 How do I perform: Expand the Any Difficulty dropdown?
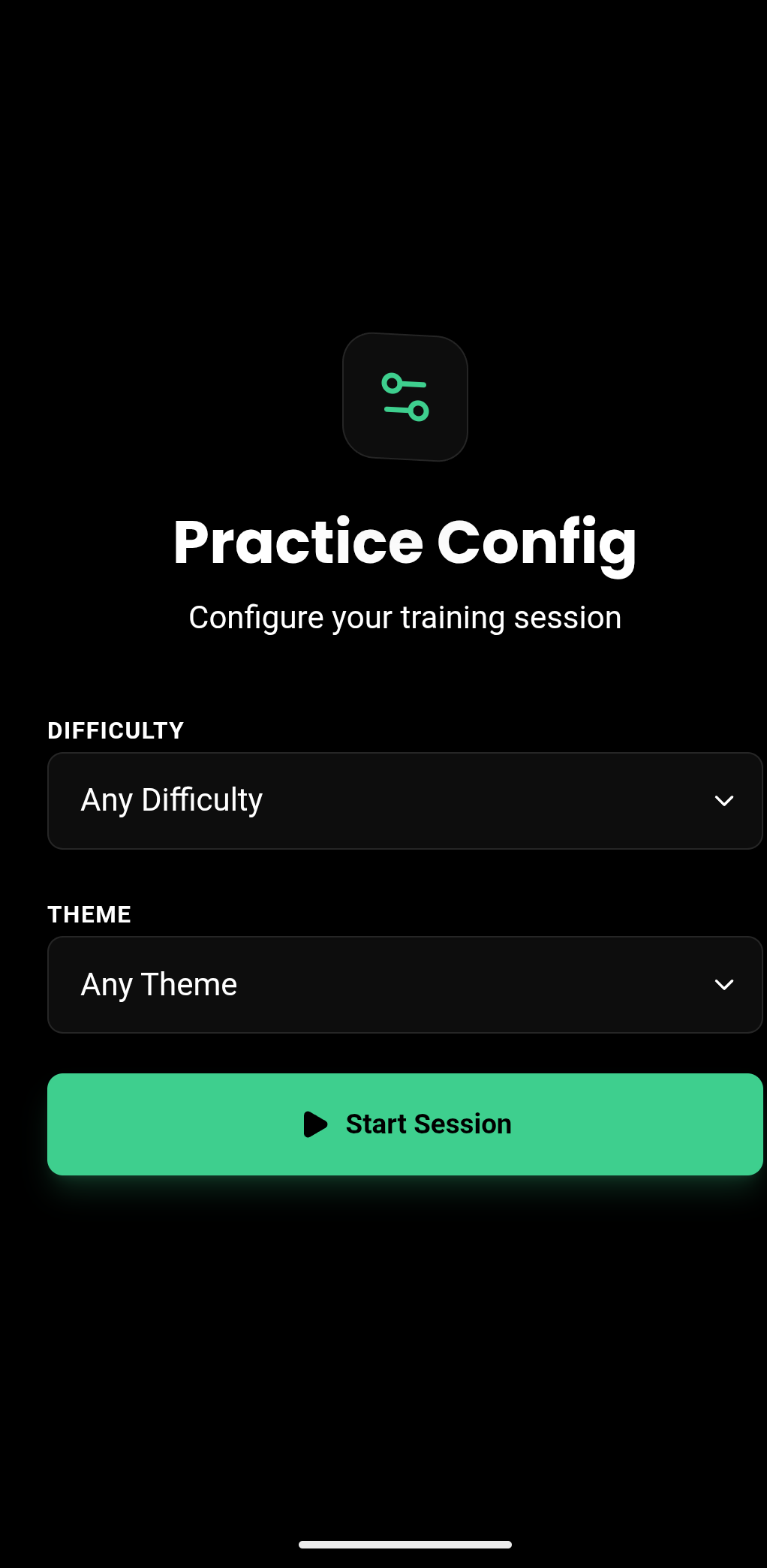pyautogui.click(x=405, y=801)
